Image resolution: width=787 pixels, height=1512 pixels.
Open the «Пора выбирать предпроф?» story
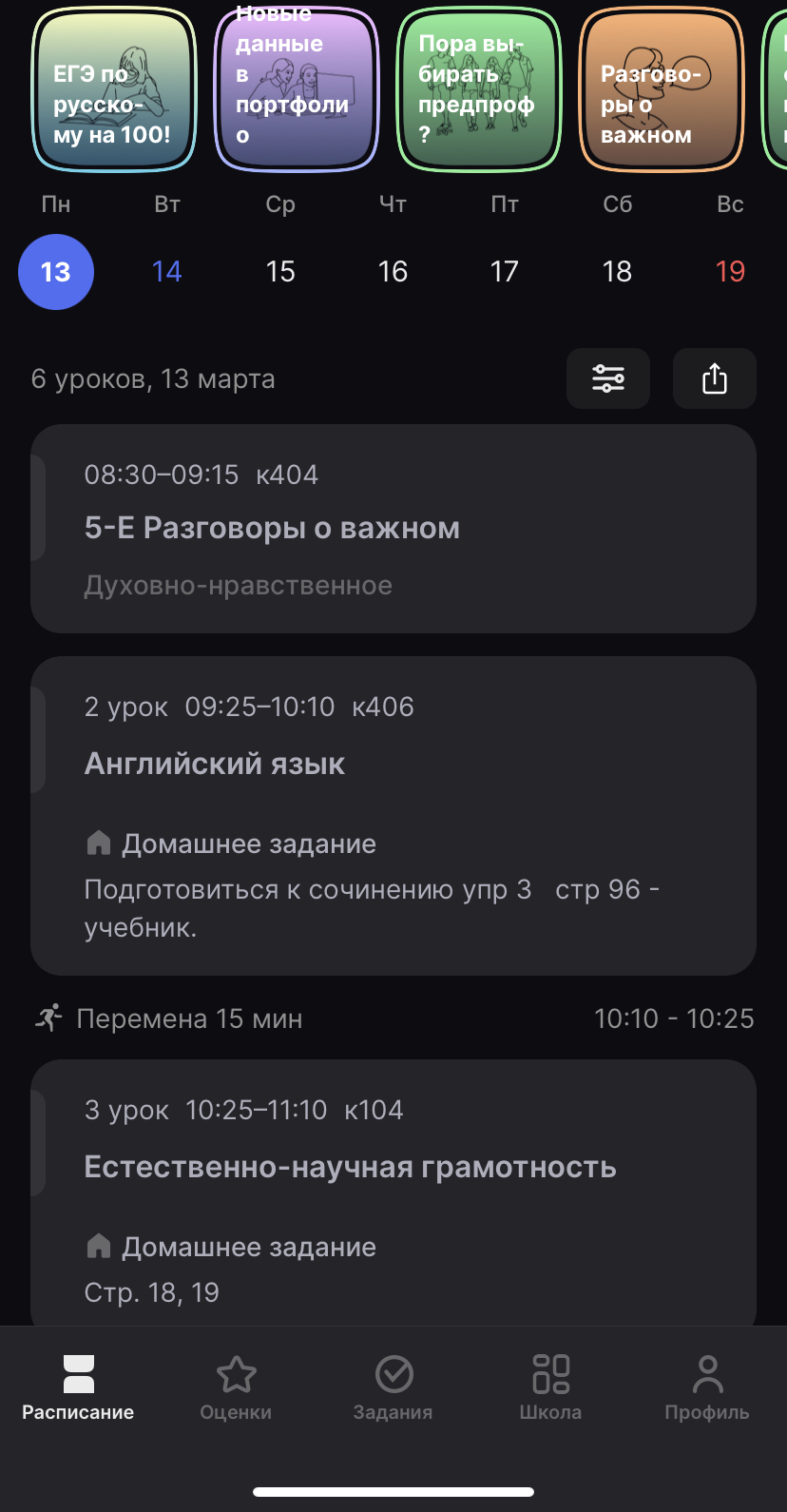tap(479, 90)
